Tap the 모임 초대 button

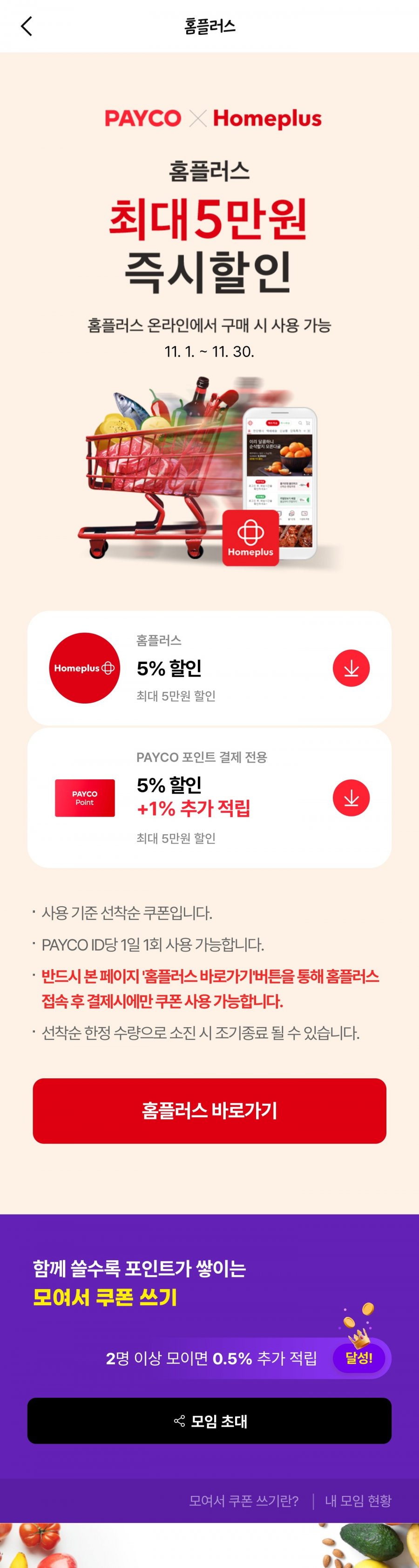pos(209,1421)
